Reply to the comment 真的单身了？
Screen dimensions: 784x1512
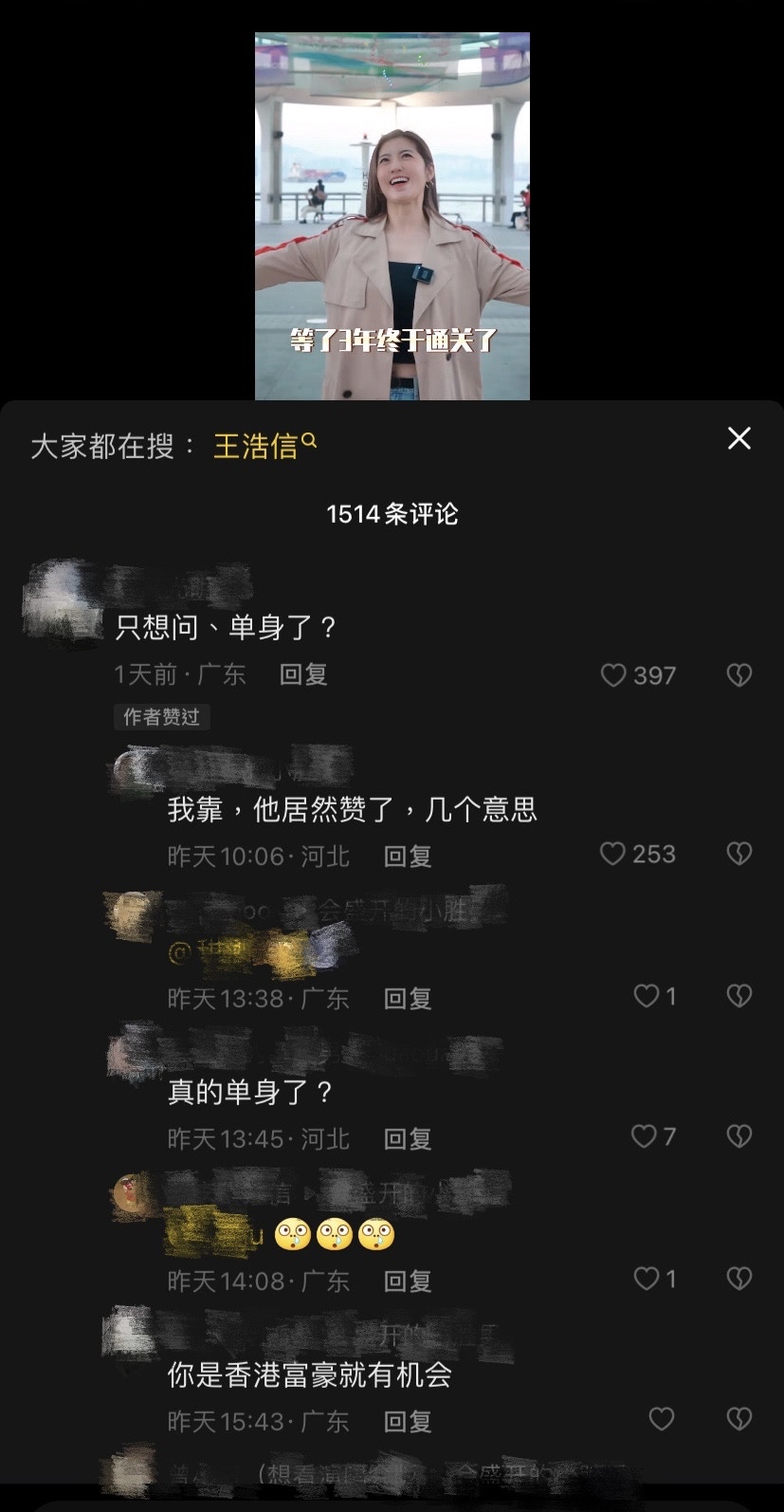[x=408, y=1138]
